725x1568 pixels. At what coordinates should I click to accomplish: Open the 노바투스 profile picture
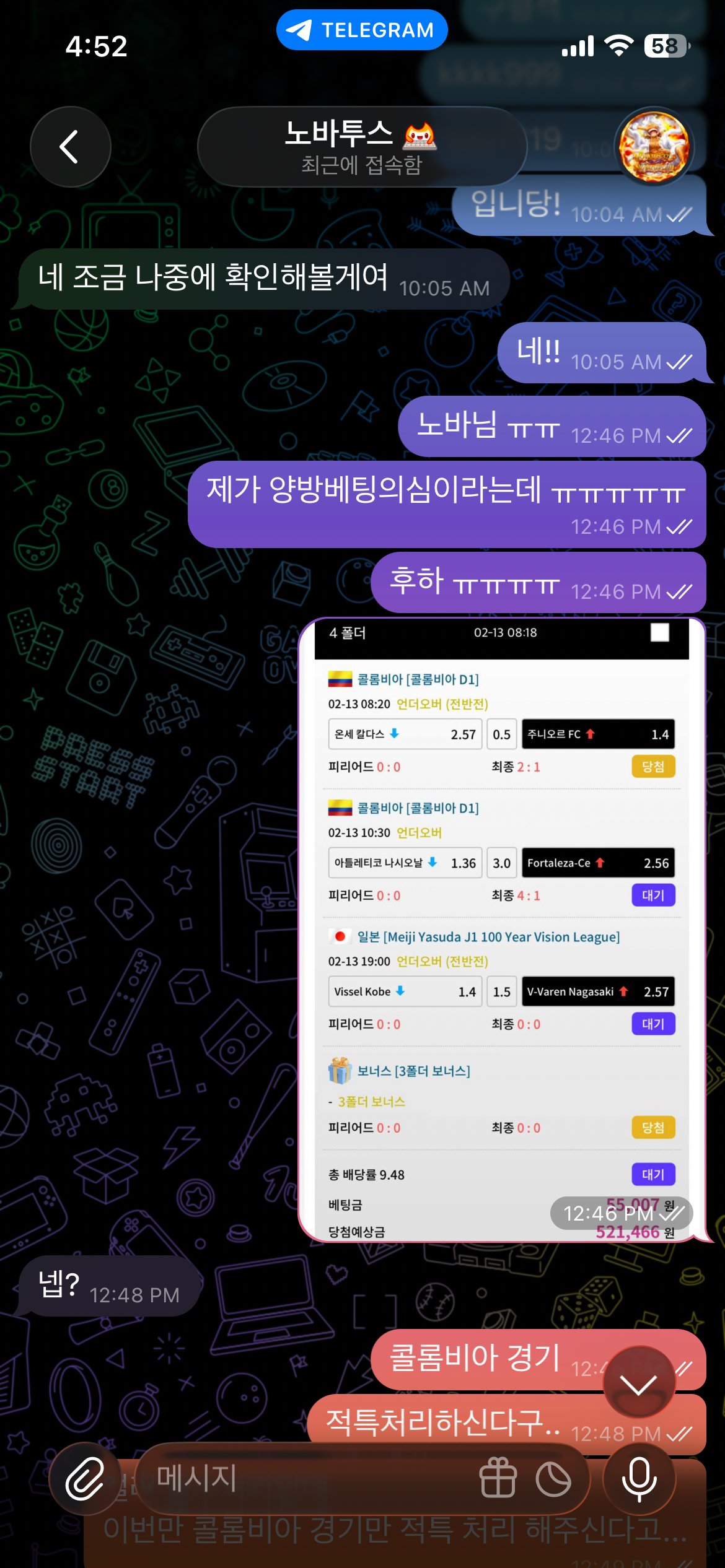[654, 147]
